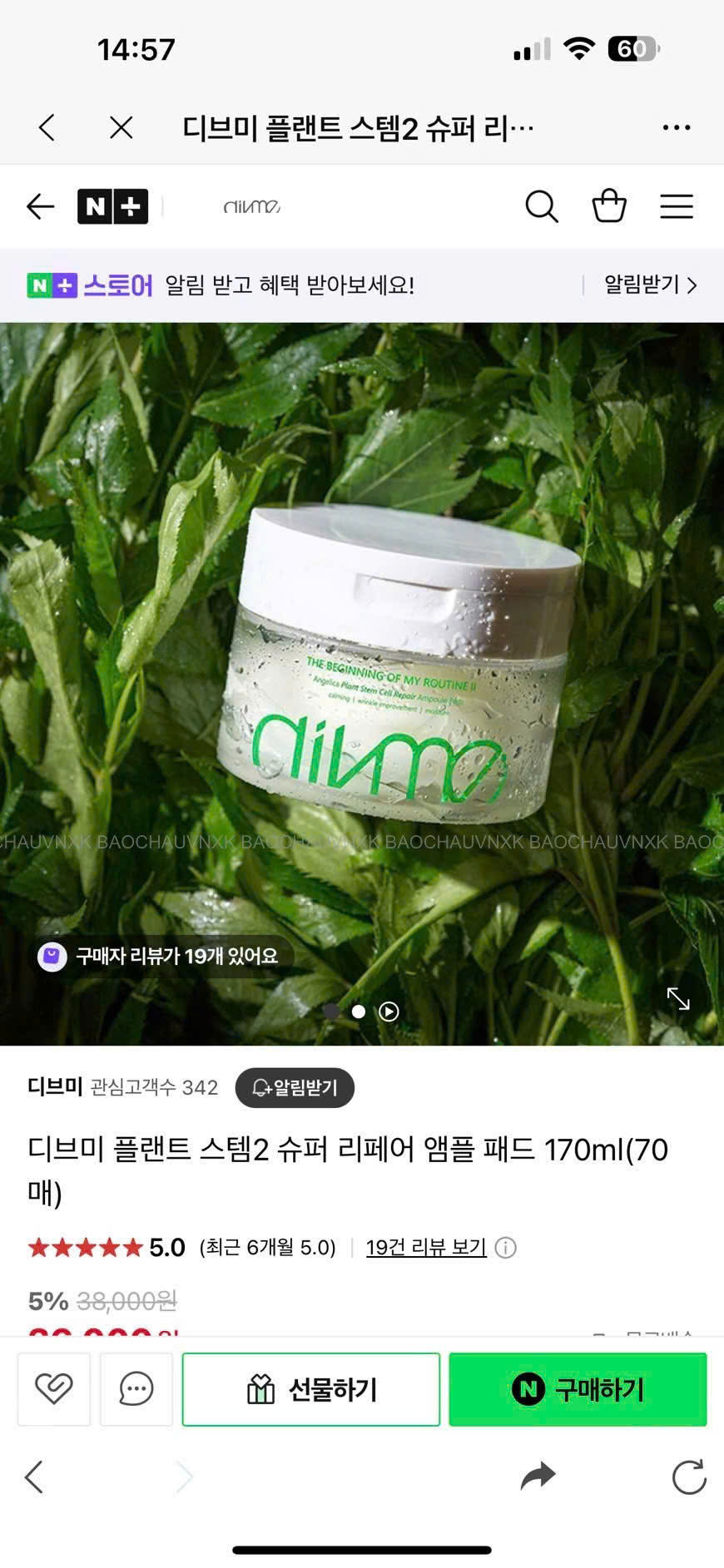Open the three-dot overflow menu
724x1568 pixels.
point(676,127)
